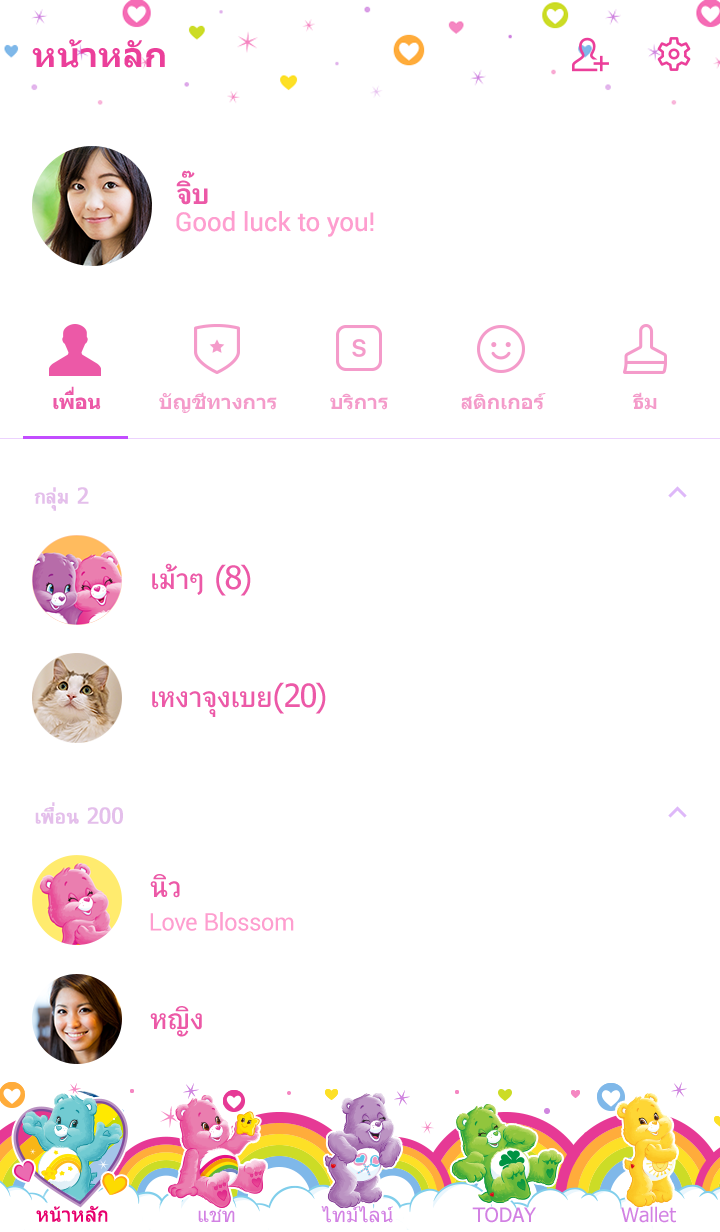The height and width of the screenshot is (1232, 720).
Task: Open the ธีม tab
Action: click(x=645, y=370)
